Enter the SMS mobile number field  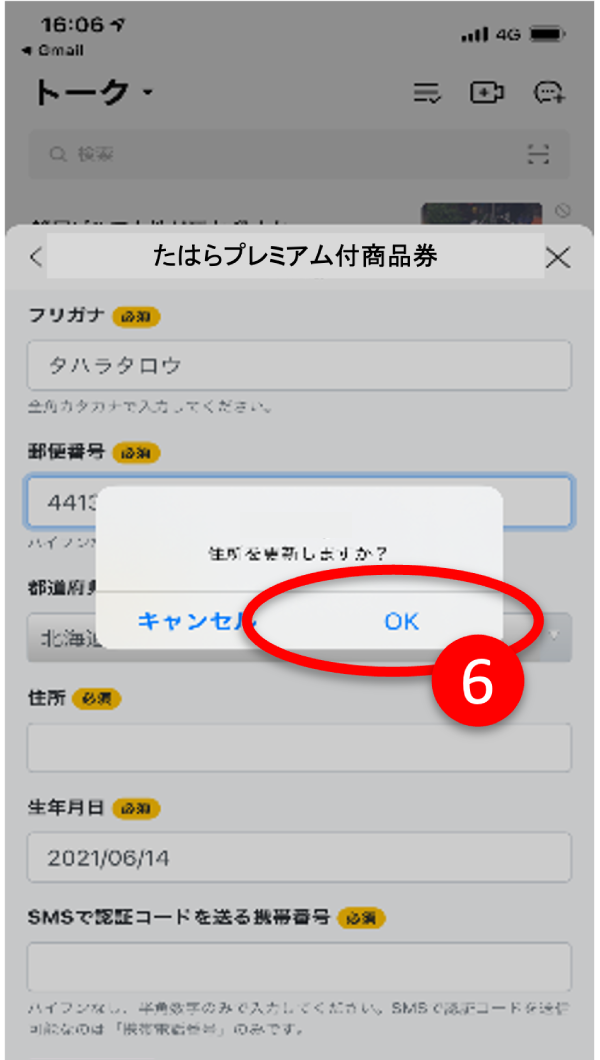pos(299,967)
